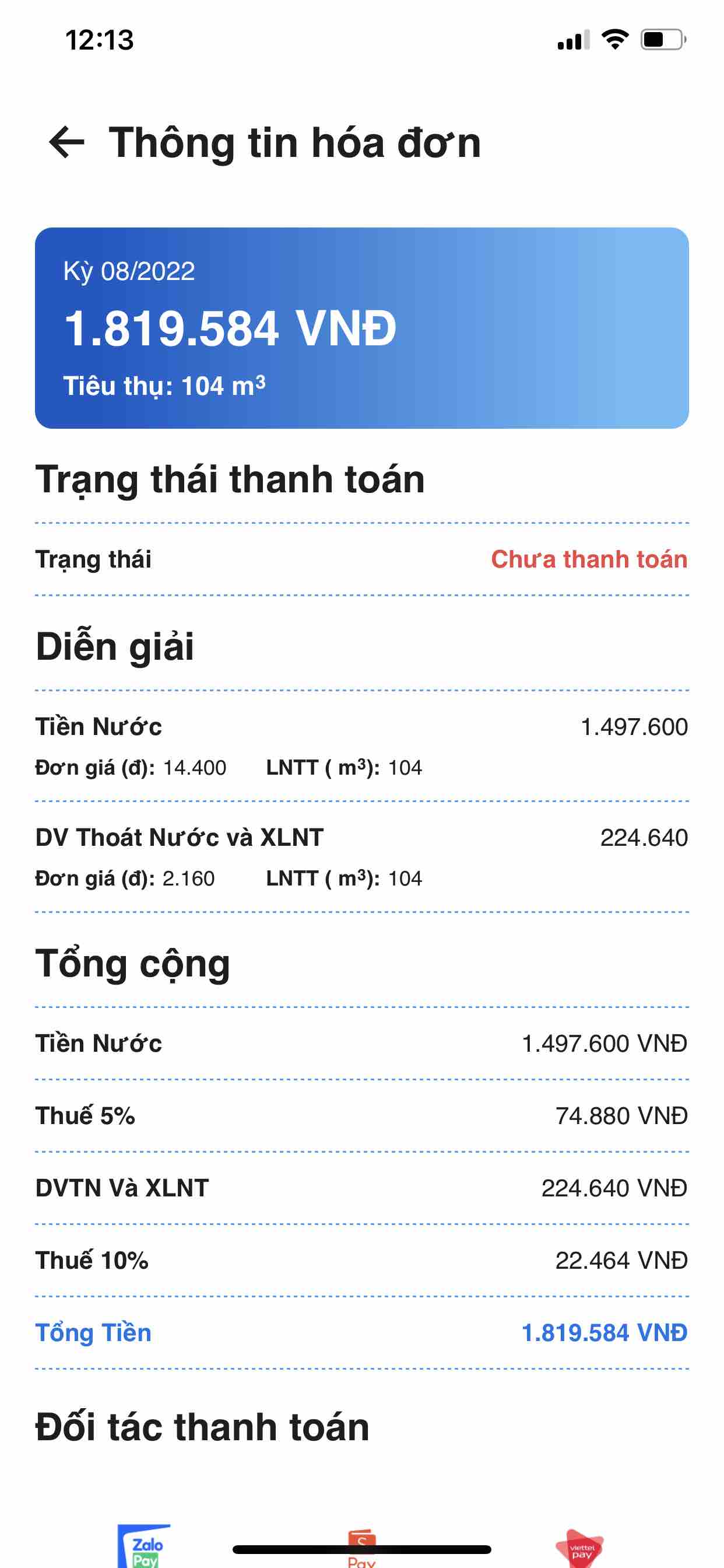Choose ZaloPay as payment partner
This screenshot has height=1568, width=724.
coord(145,1546)
